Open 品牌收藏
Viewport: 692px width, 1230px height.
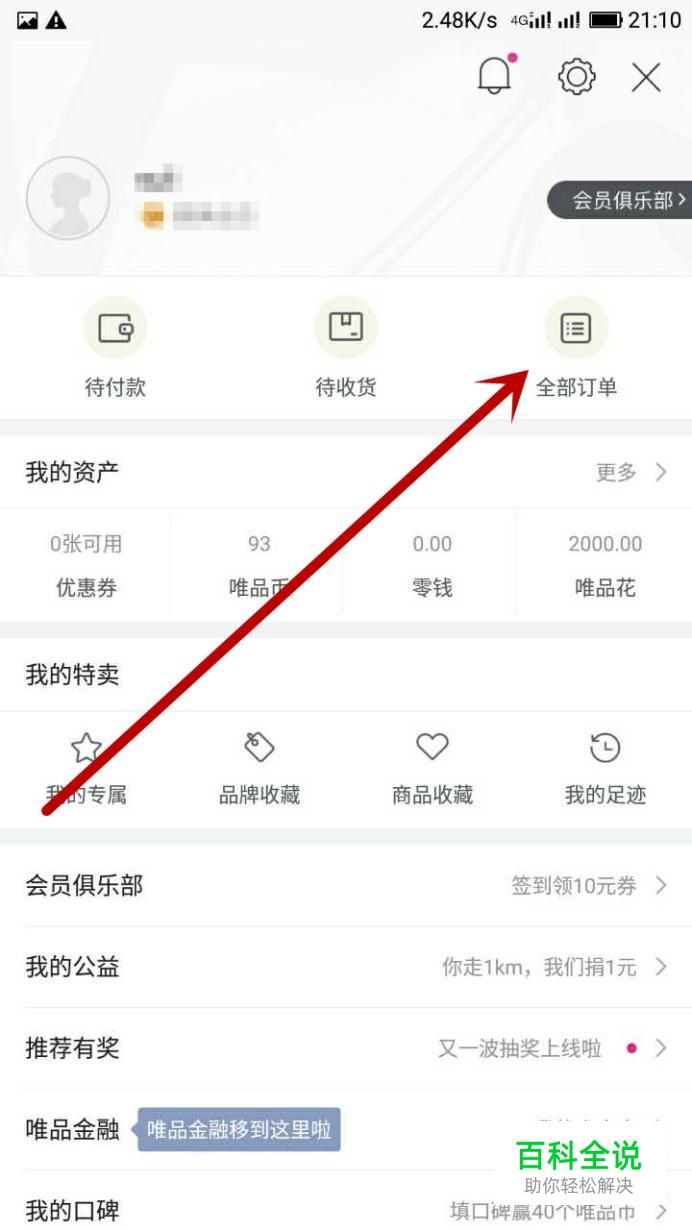coord(259,769)
